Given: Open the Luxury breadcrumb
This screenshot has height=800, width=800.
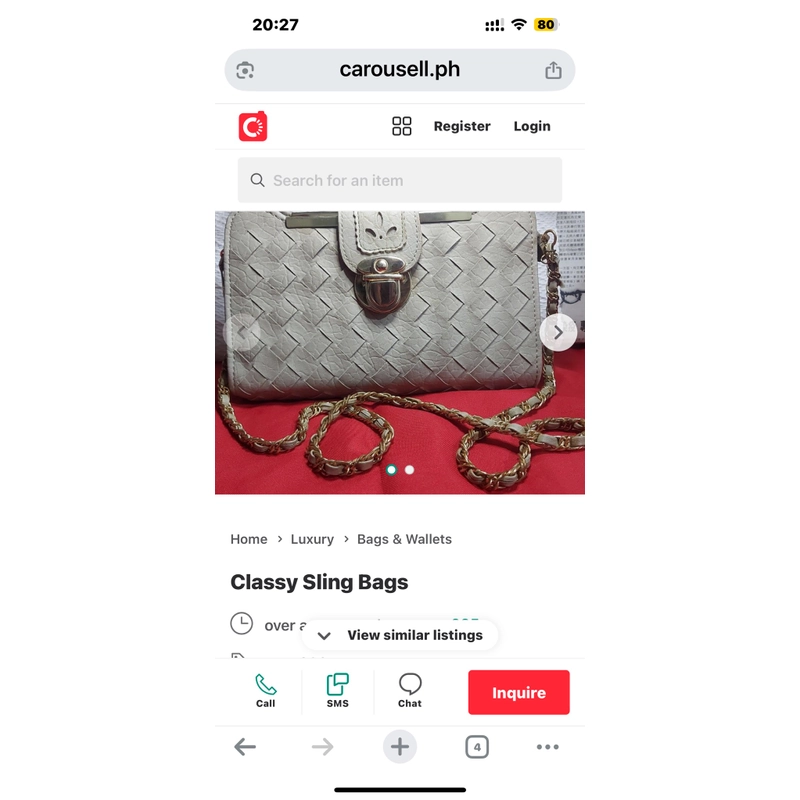Looking at the screenshot, I should coord(312,539).
